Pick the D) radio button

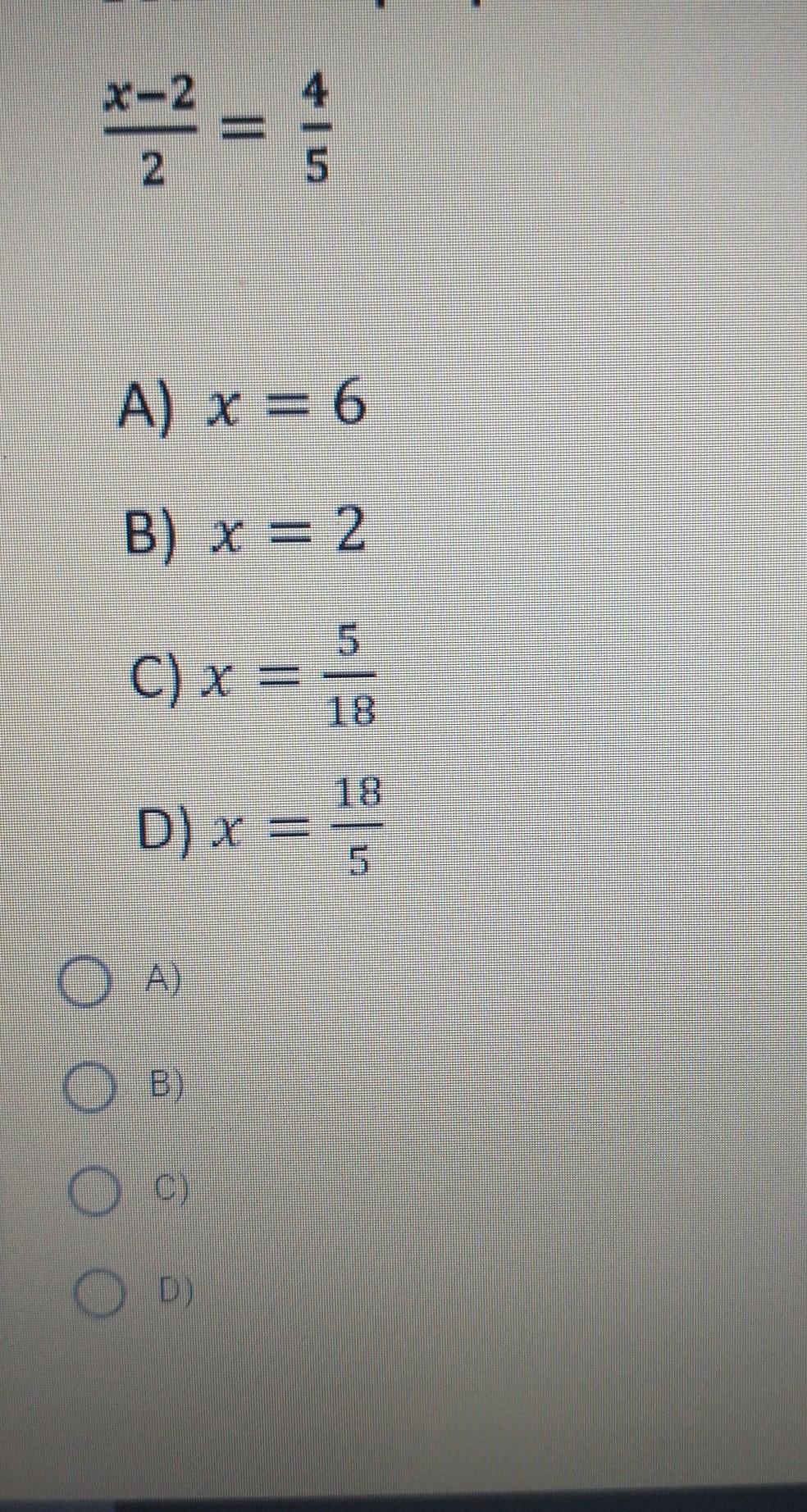coord(98,1293)
